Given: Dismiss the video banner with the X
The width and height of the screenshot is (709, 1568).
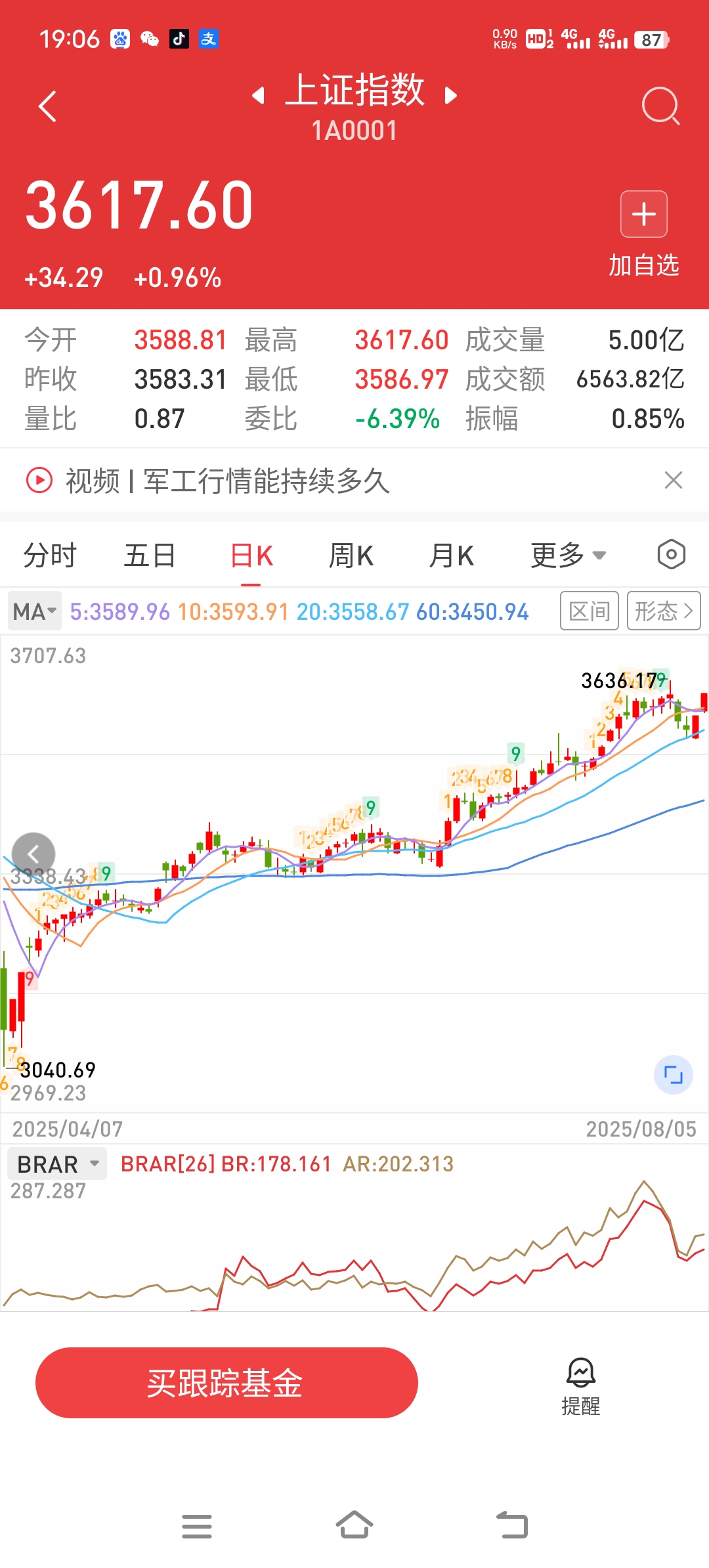Looking at the screenshot, I should (x=672, y=481).
